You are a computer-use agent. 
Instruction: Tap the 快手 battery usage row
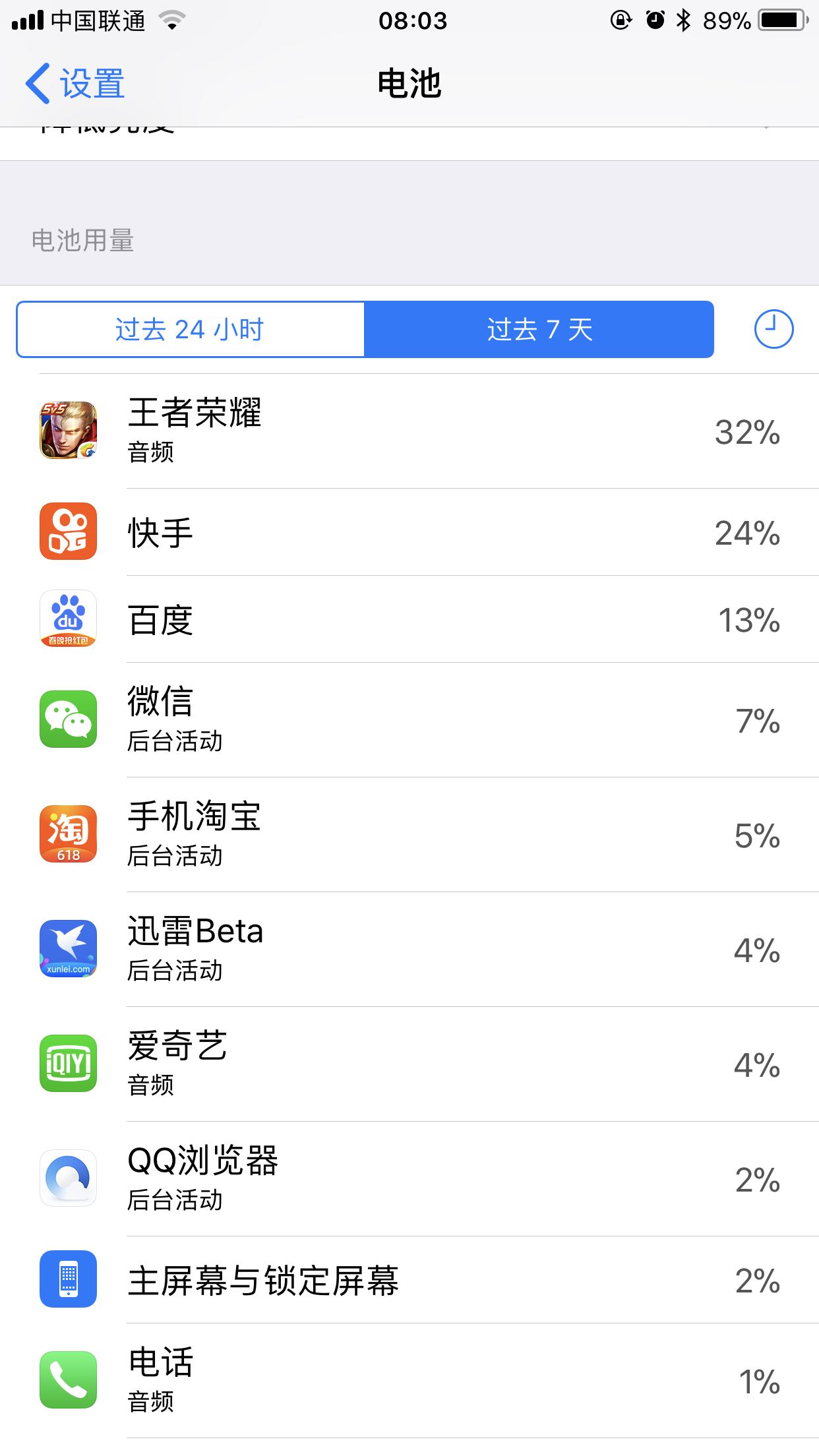point(409,532)
